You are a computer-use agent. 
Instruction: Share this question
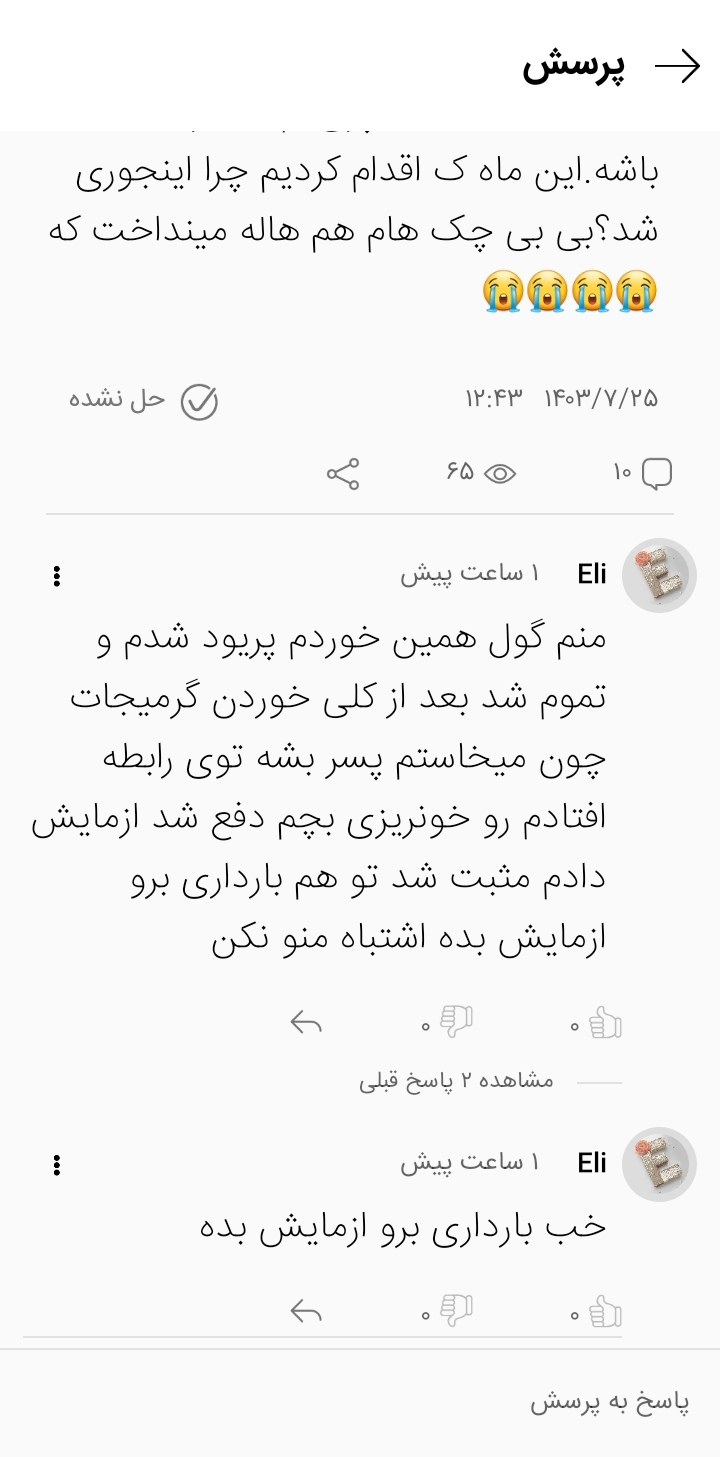click(342, 474)
